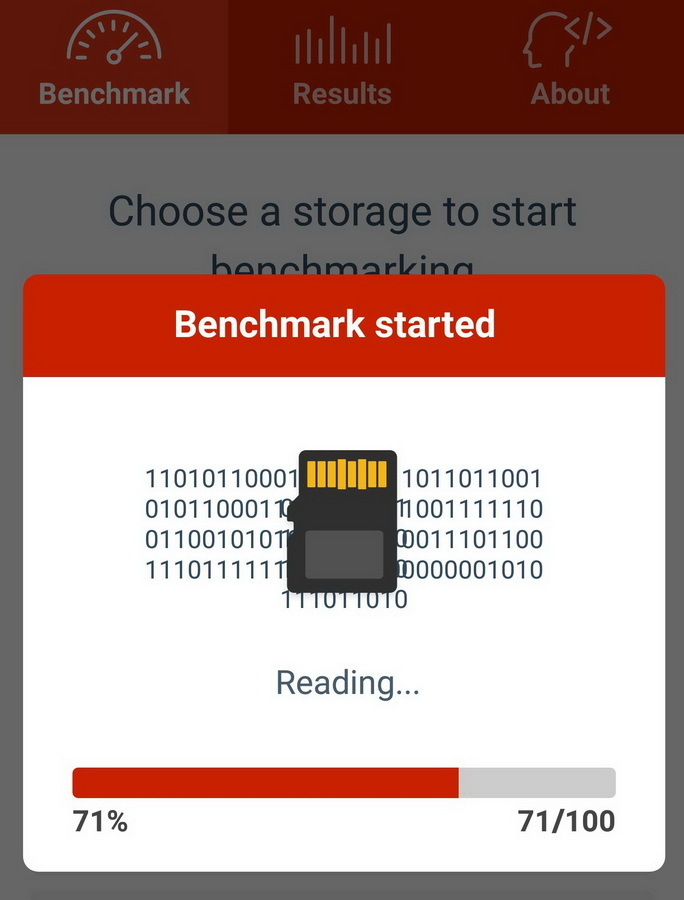
Task: Switch to the Results tab
Action: (342, 66)
